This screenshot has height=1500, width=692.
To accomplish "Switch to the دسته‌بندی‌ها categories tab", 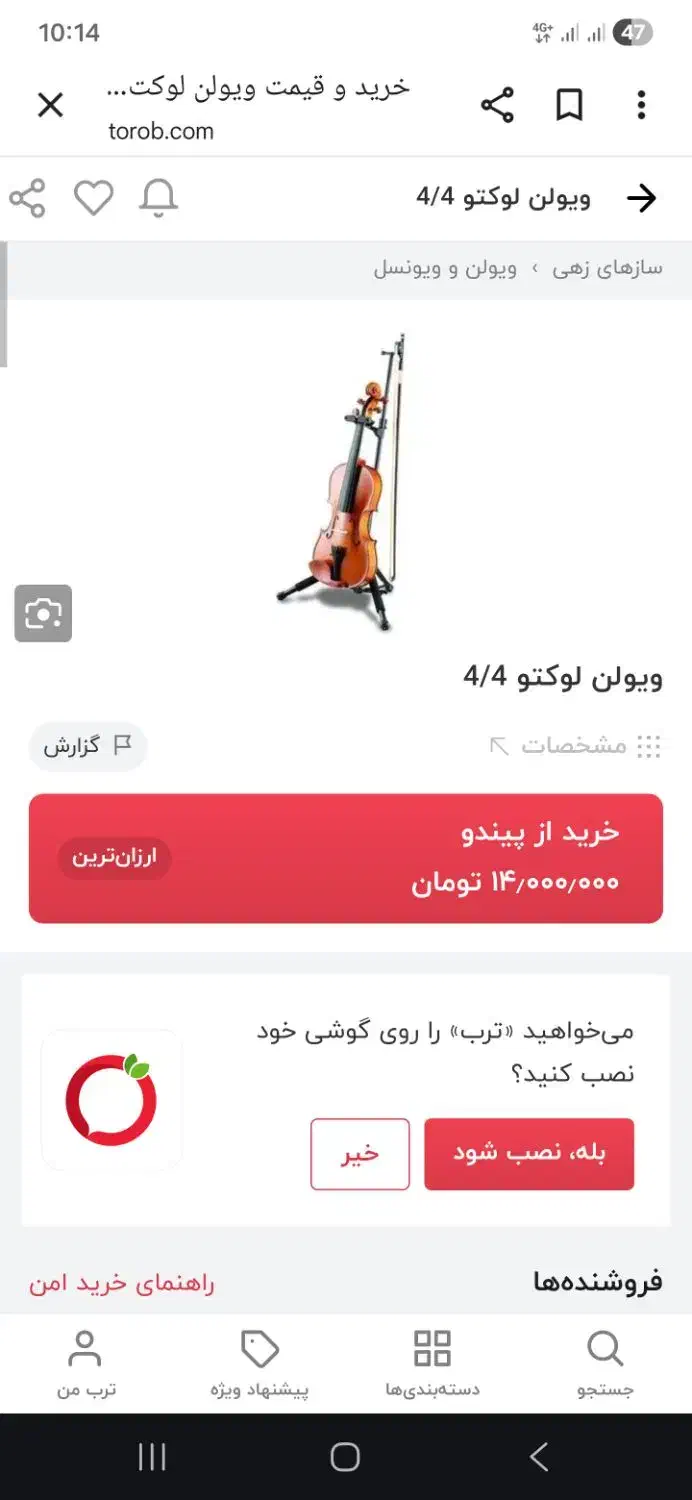I will [x=432, y=1363].
